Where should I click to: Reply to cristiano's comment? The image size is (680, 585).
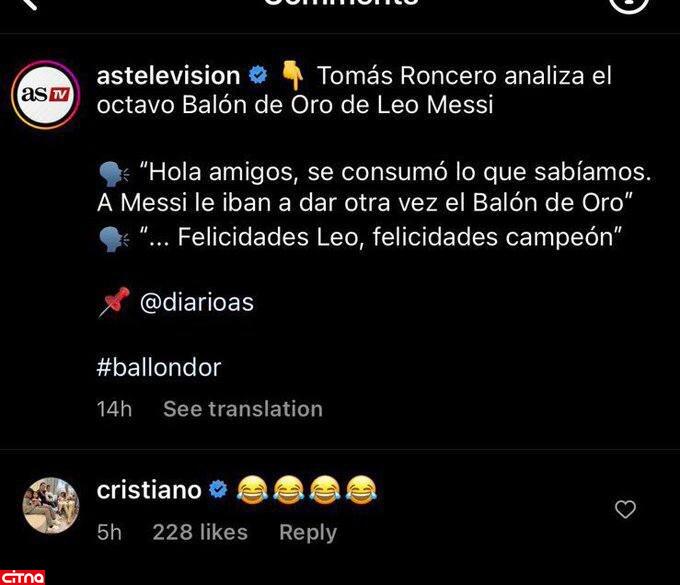(x=307, y=533)
